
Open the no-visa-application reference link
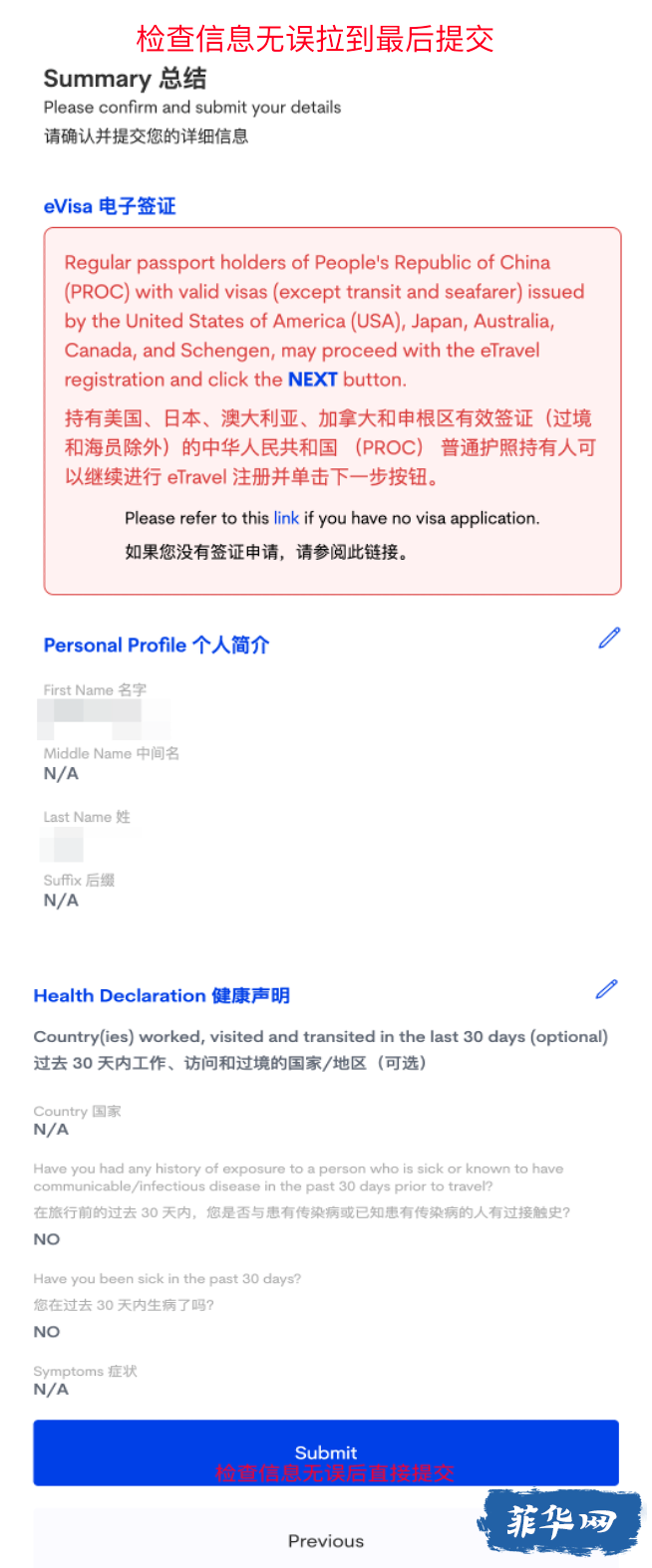point(286,518)
